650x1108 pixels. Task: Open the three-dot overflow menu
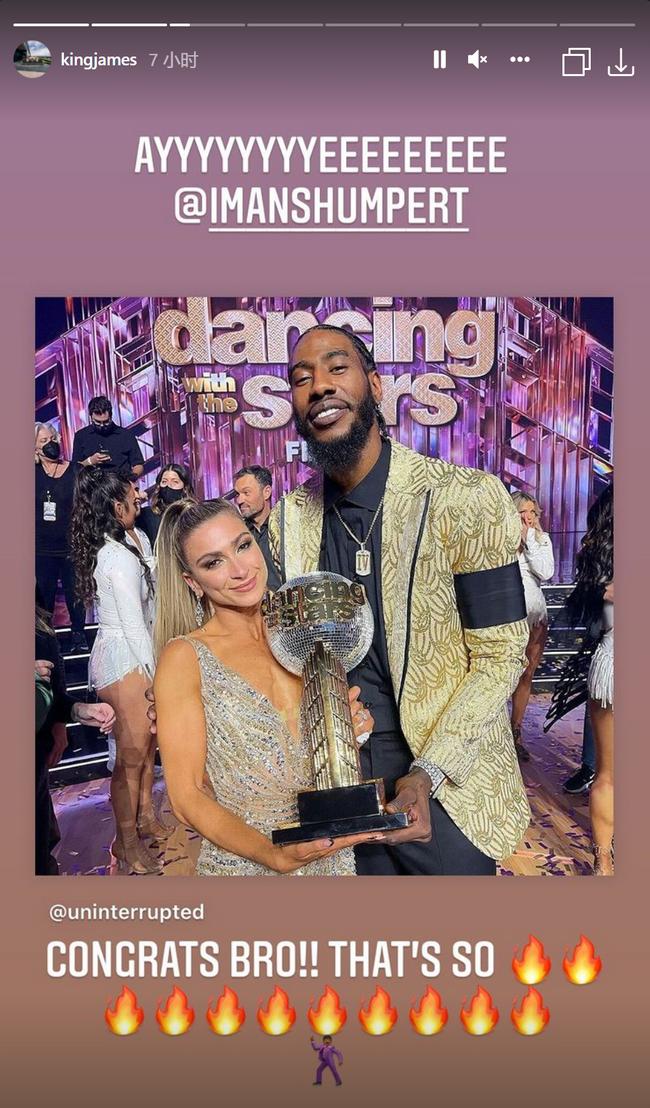[x=519, y=60]
